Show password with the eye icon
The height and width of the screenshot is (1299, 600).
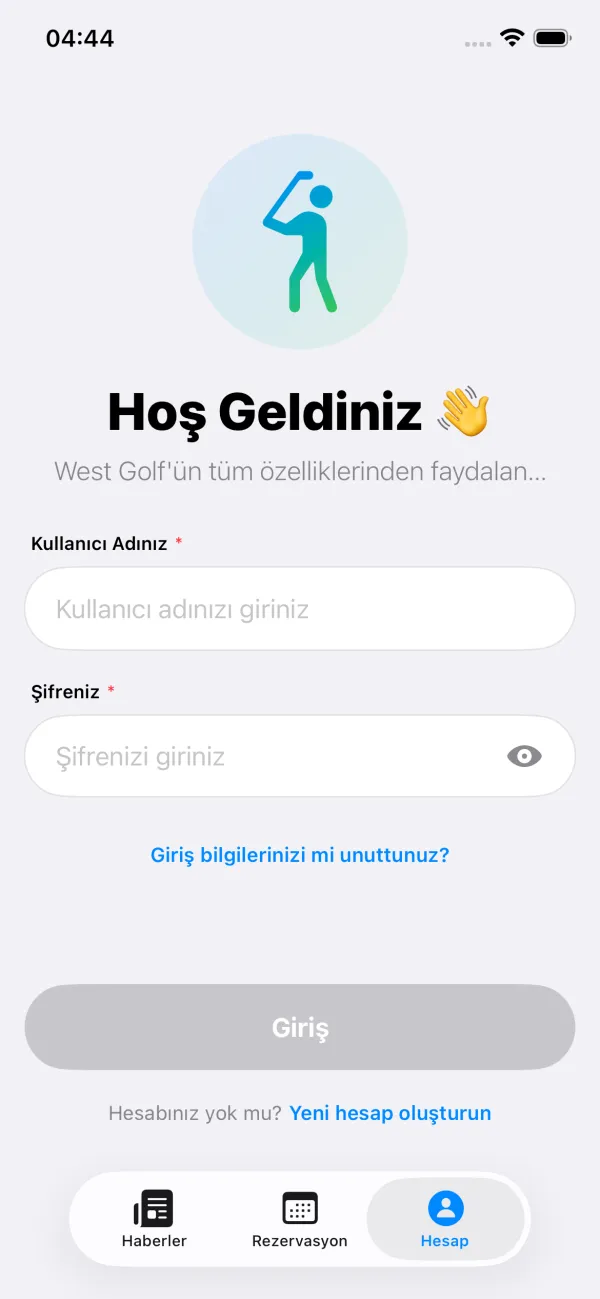pos(524,756)
